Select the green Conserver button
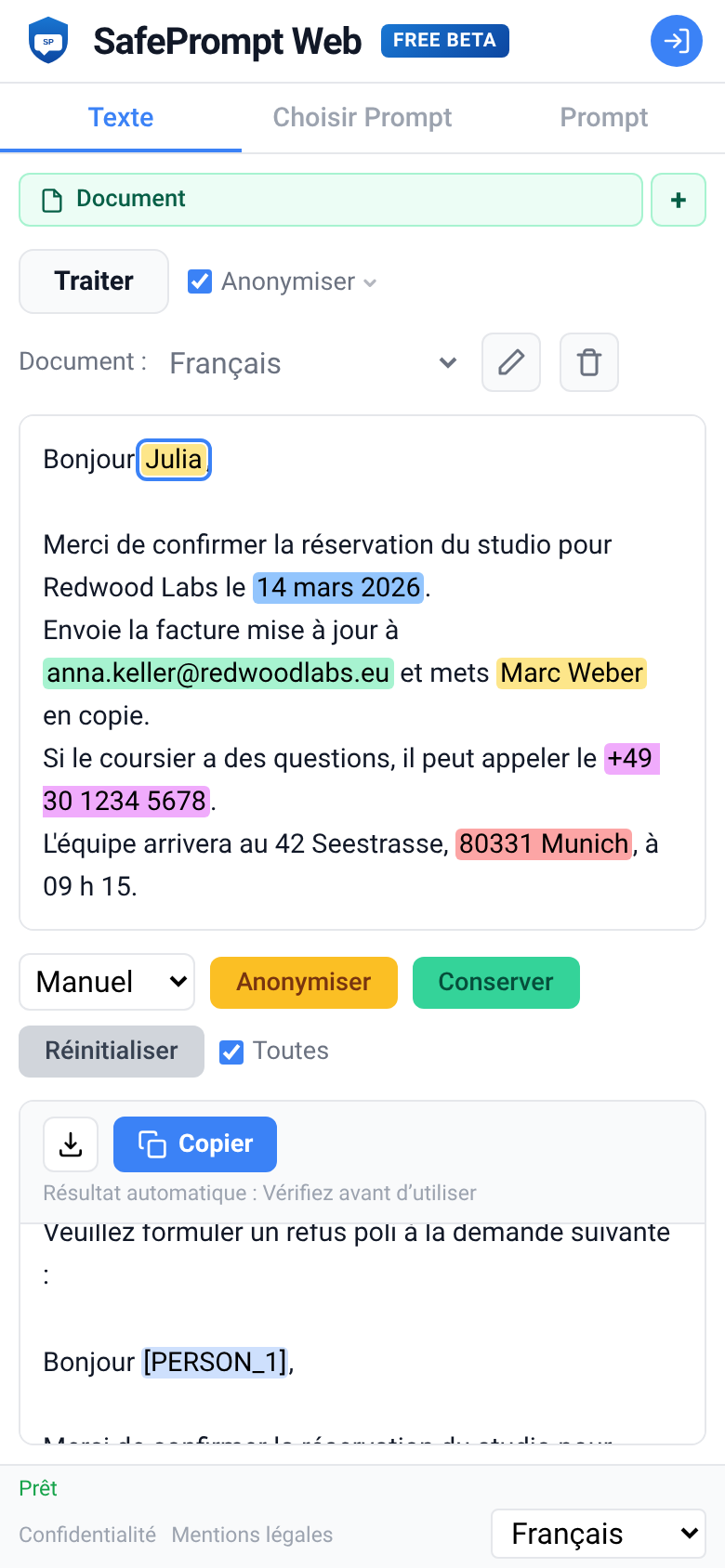 click(x=495, y=982)
